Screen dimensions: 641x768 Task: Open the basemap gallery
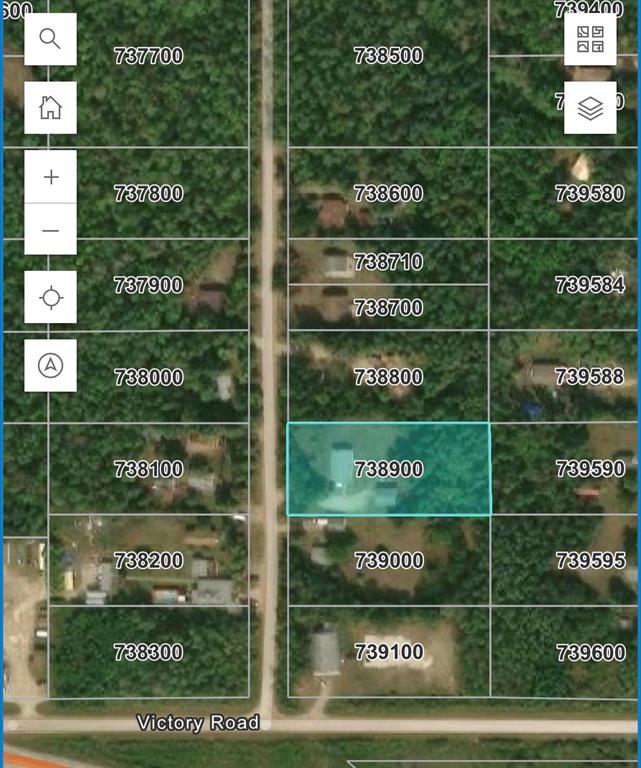coord(590,39)
